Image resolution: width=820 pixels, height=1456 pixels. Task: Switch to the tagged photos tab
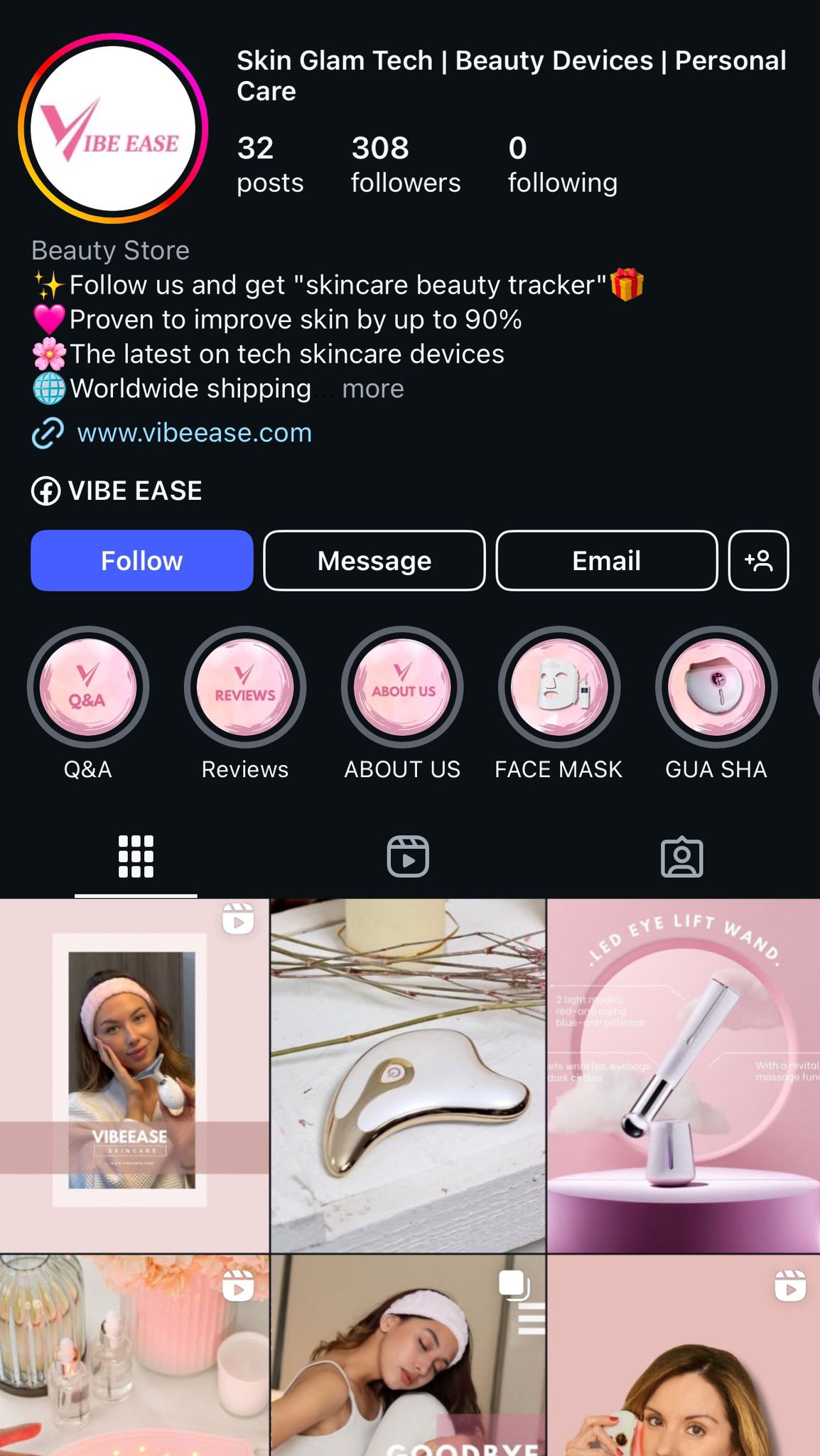tap(682, 856)
